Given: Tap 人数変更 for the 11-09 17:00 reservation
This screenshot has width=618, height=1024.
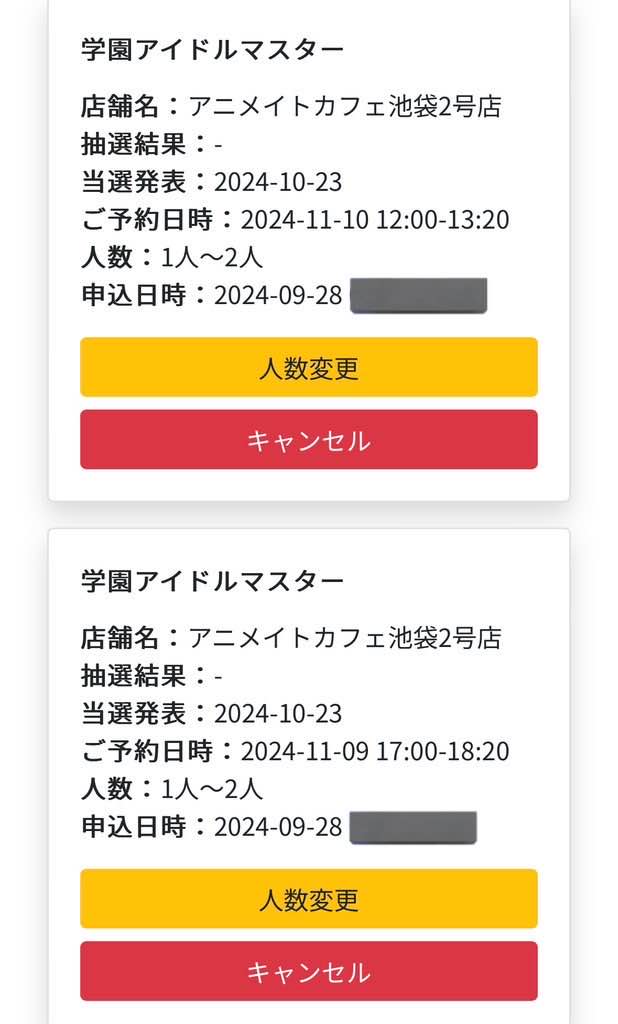Looking at the screenshot, I should pyautogui.click(x=308, y=899).
